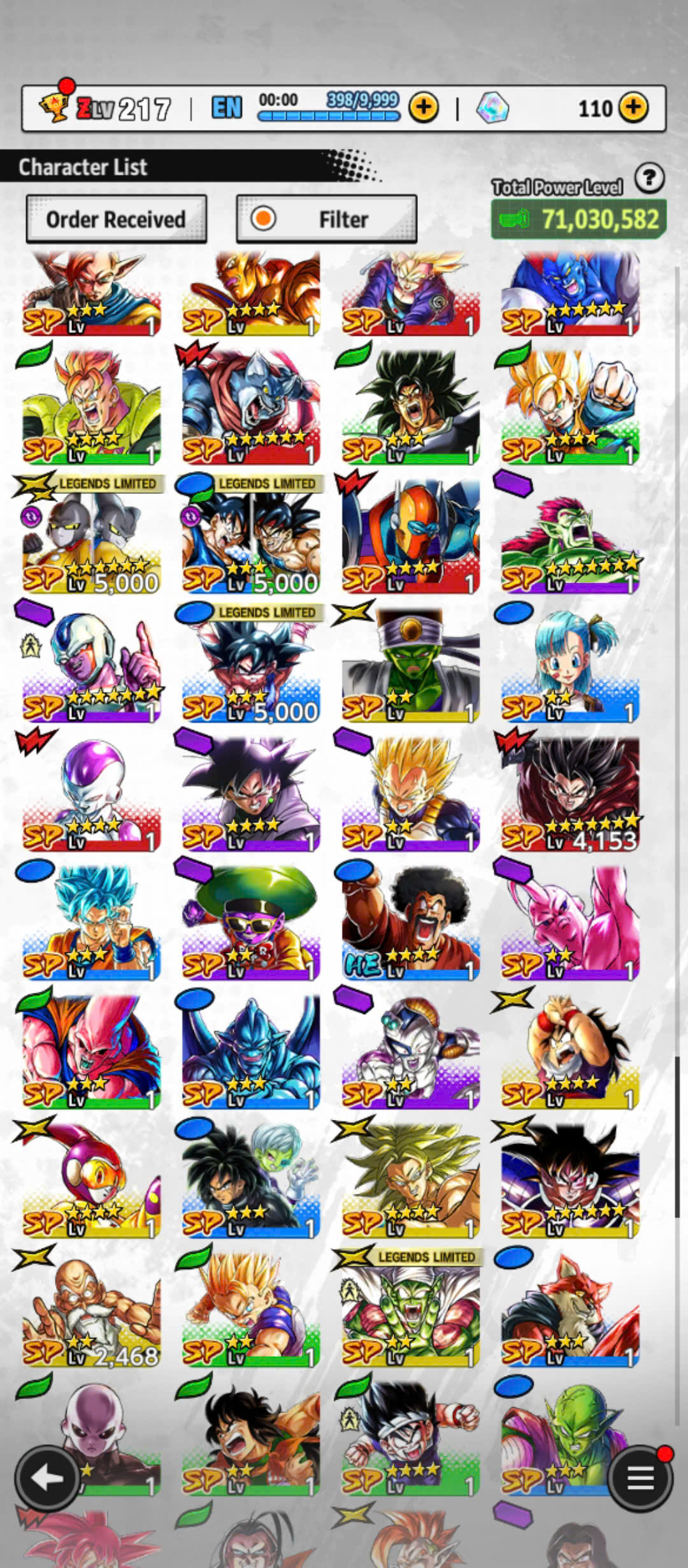Go back using the round arrow button
This screenshot has height=1568, width=688.
(48, 1477)
